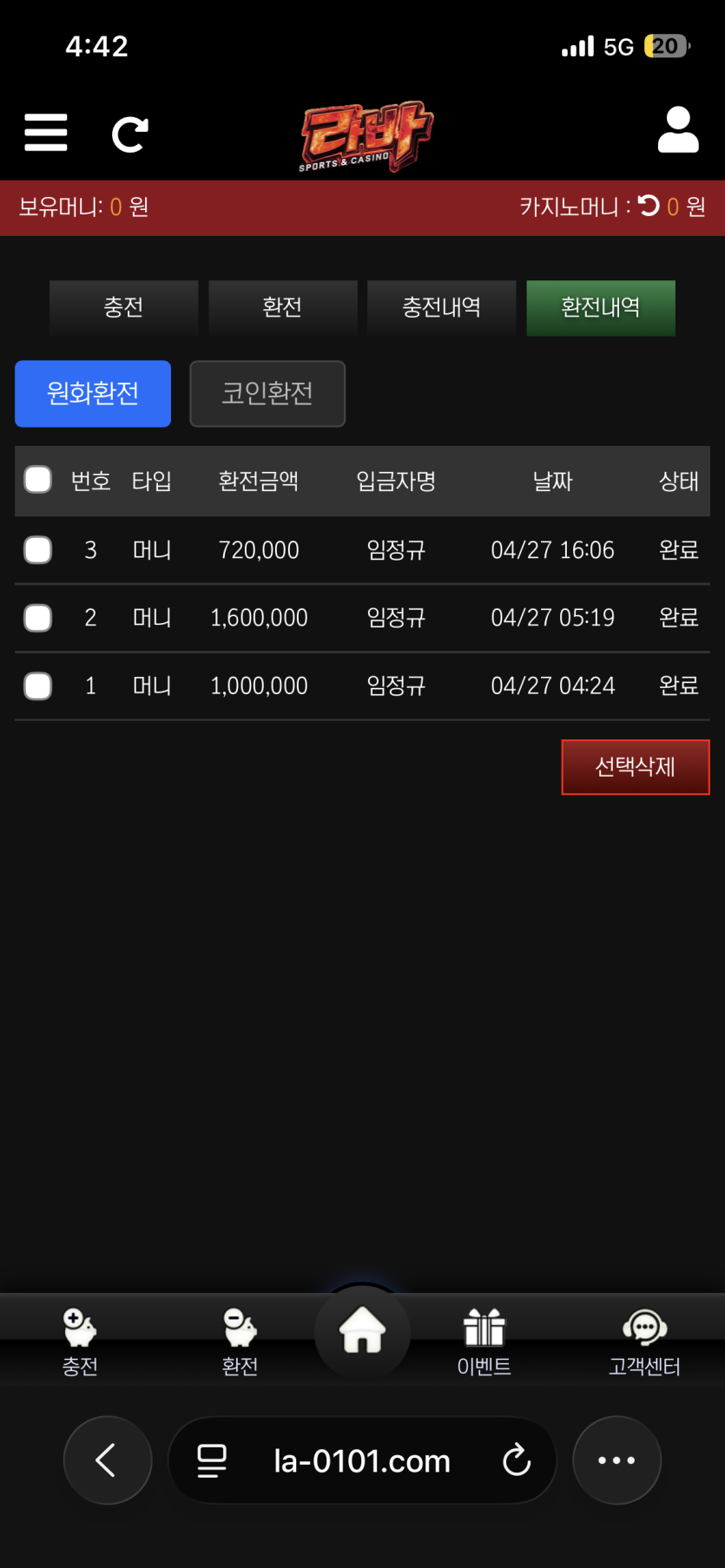Viewport: 725px width, 1568px height.
Task: Go to 충전 in the bottom navigation
Action: pyautogui.click(x=80, y=1342)
